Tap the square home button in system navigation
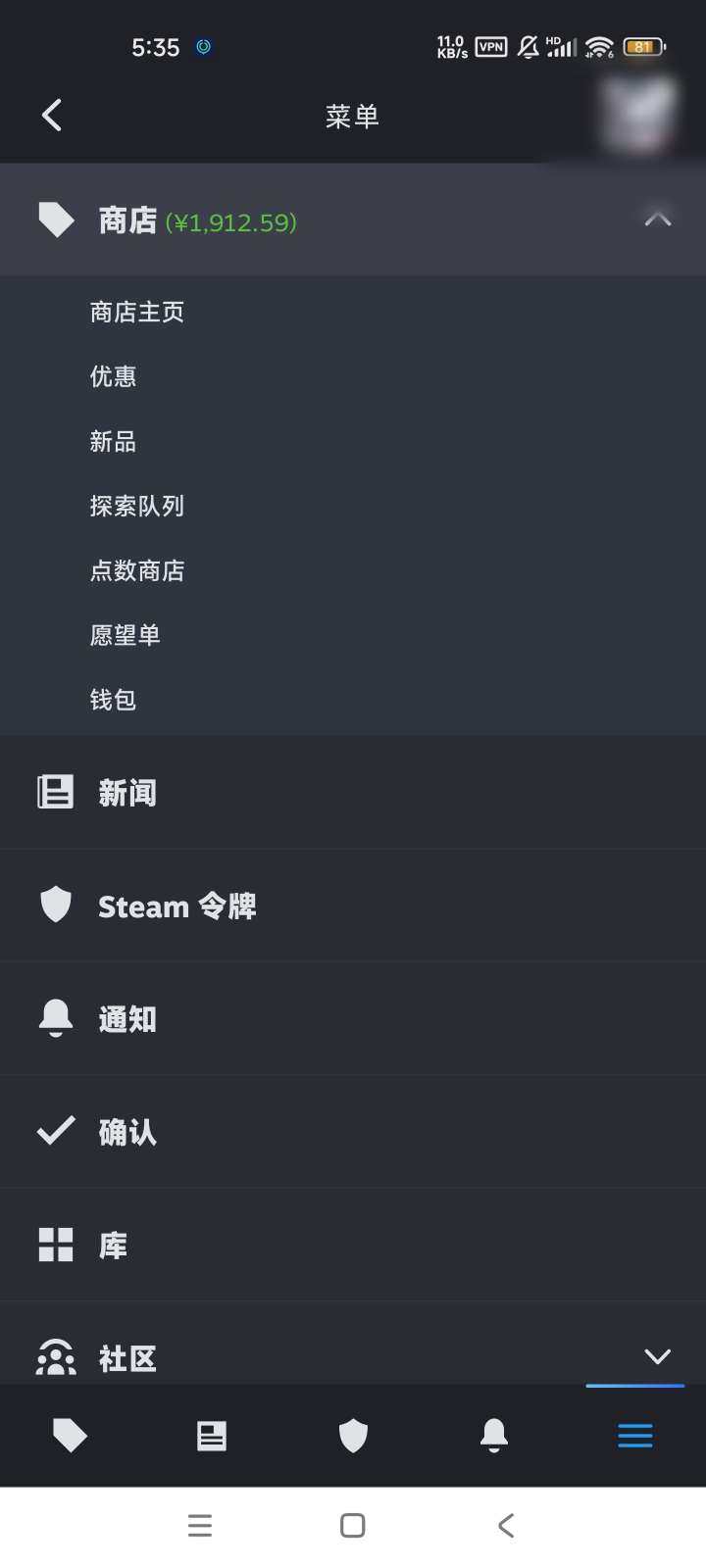The image size is (706, 1568). coord(352,1525)
